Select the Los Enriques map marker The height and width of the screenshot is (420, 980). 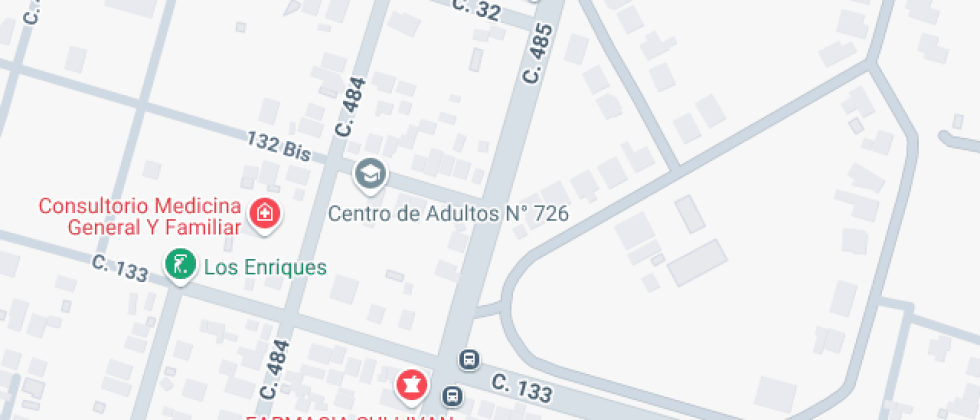pos(180,266)
